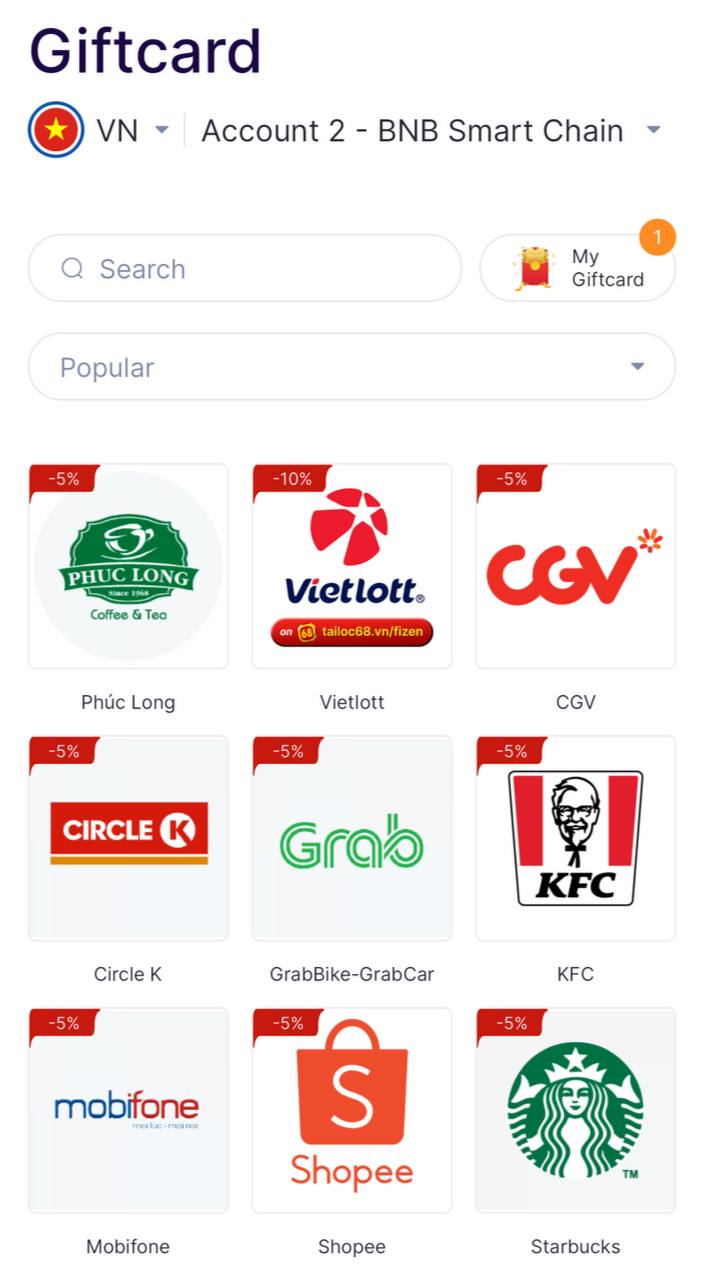
Task: Tap the Search giftcards field
Action: [245, 268]
